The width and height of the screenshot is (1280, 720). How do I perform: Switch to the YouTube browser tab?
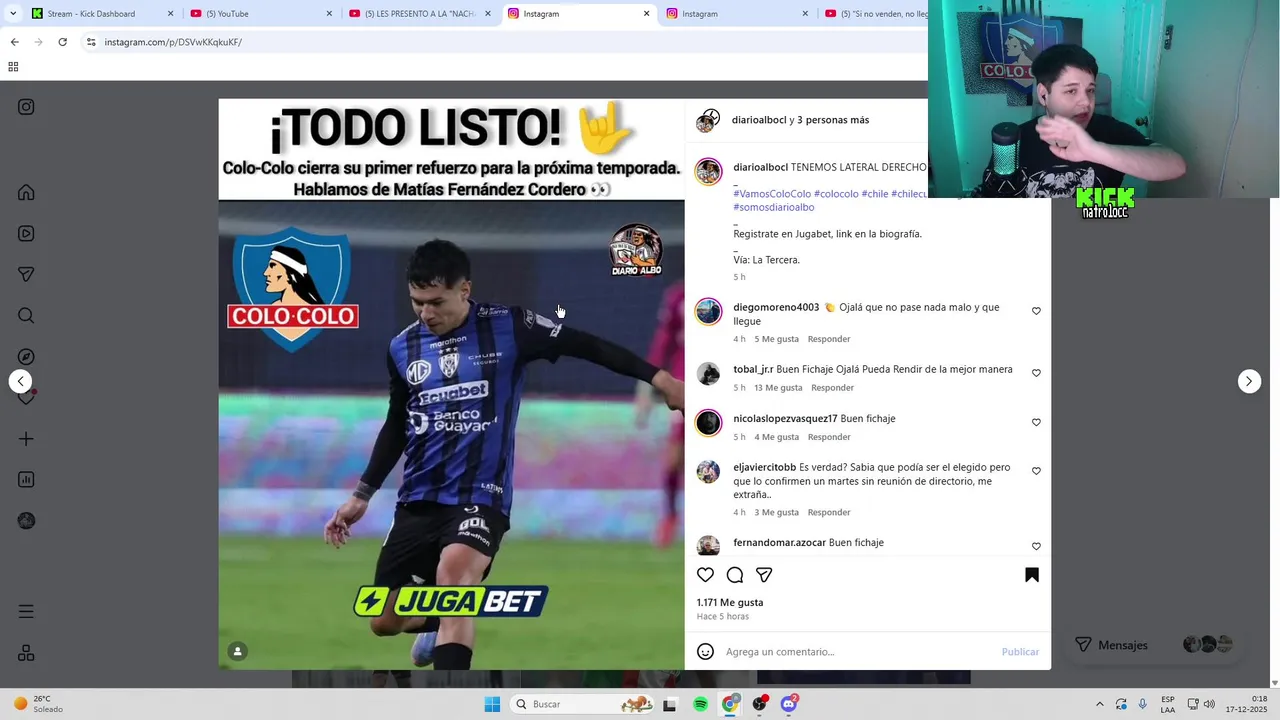pyautogui.click(x=260, y=14)
